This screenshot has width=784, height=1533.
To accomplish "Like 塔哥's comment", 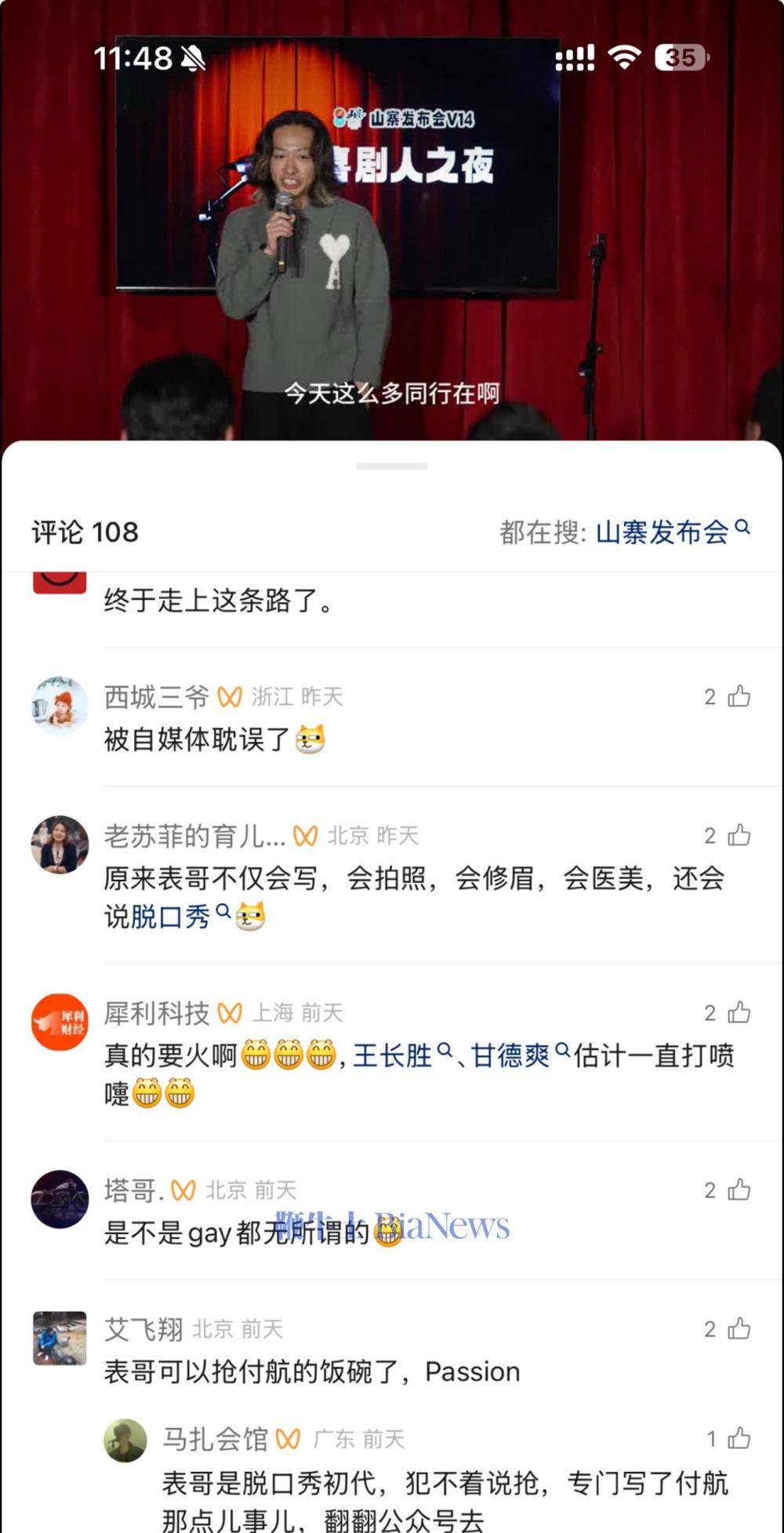I will 739,1190.
